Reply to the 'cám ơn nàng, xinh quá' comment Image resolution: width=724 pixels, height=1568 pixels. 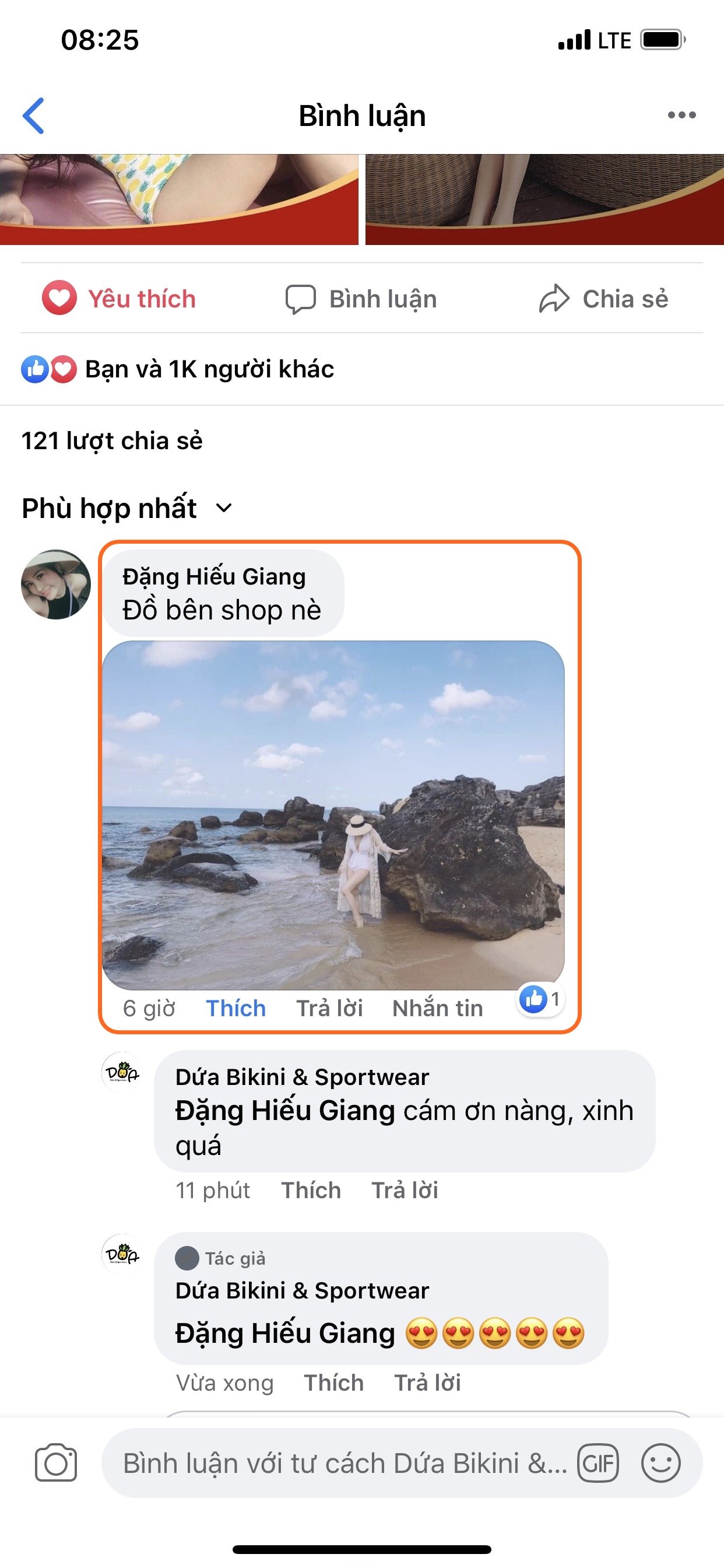coord(405,1190)
